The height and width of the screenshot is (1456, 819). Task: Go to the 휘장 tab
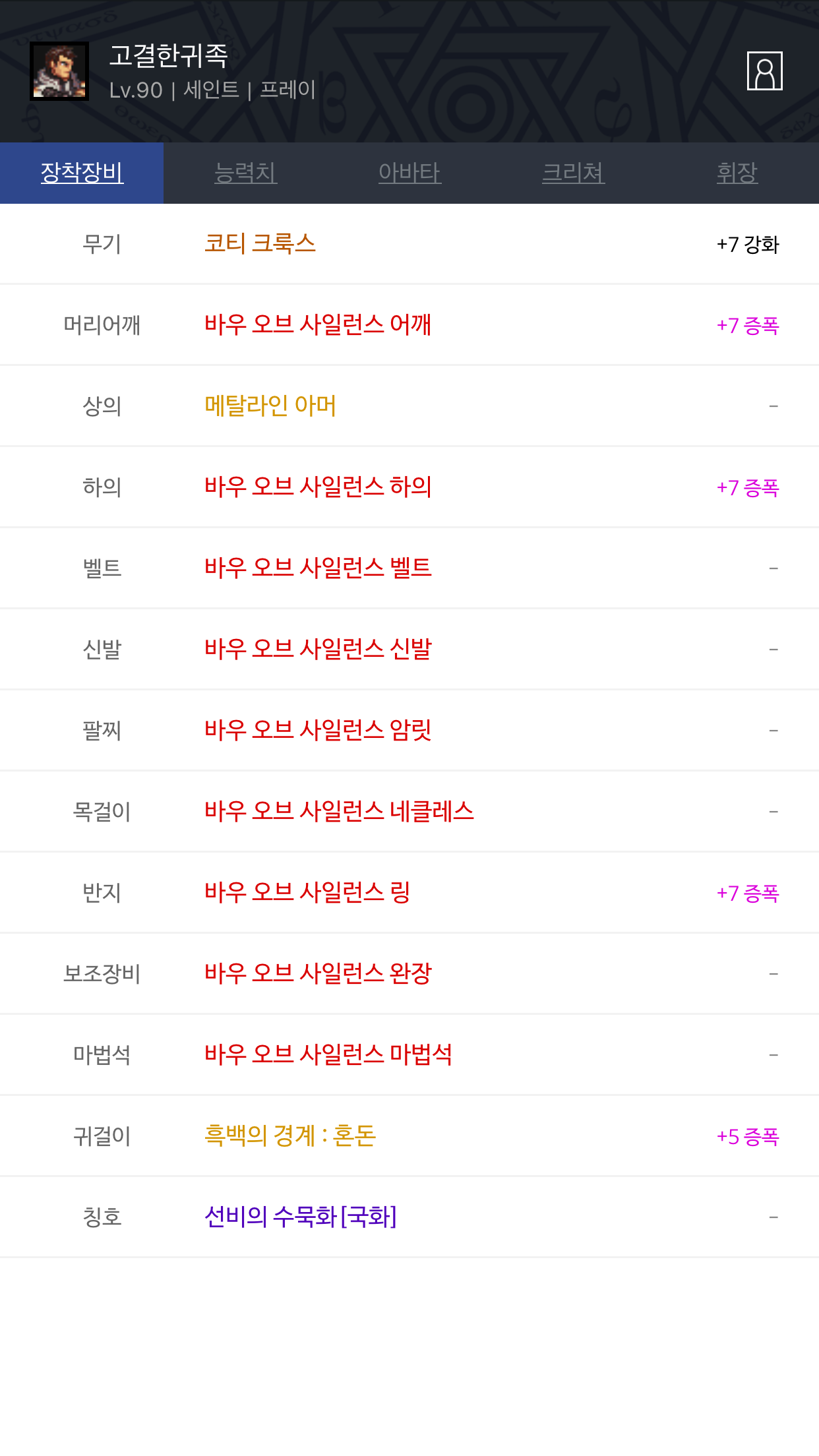point(737,173)
